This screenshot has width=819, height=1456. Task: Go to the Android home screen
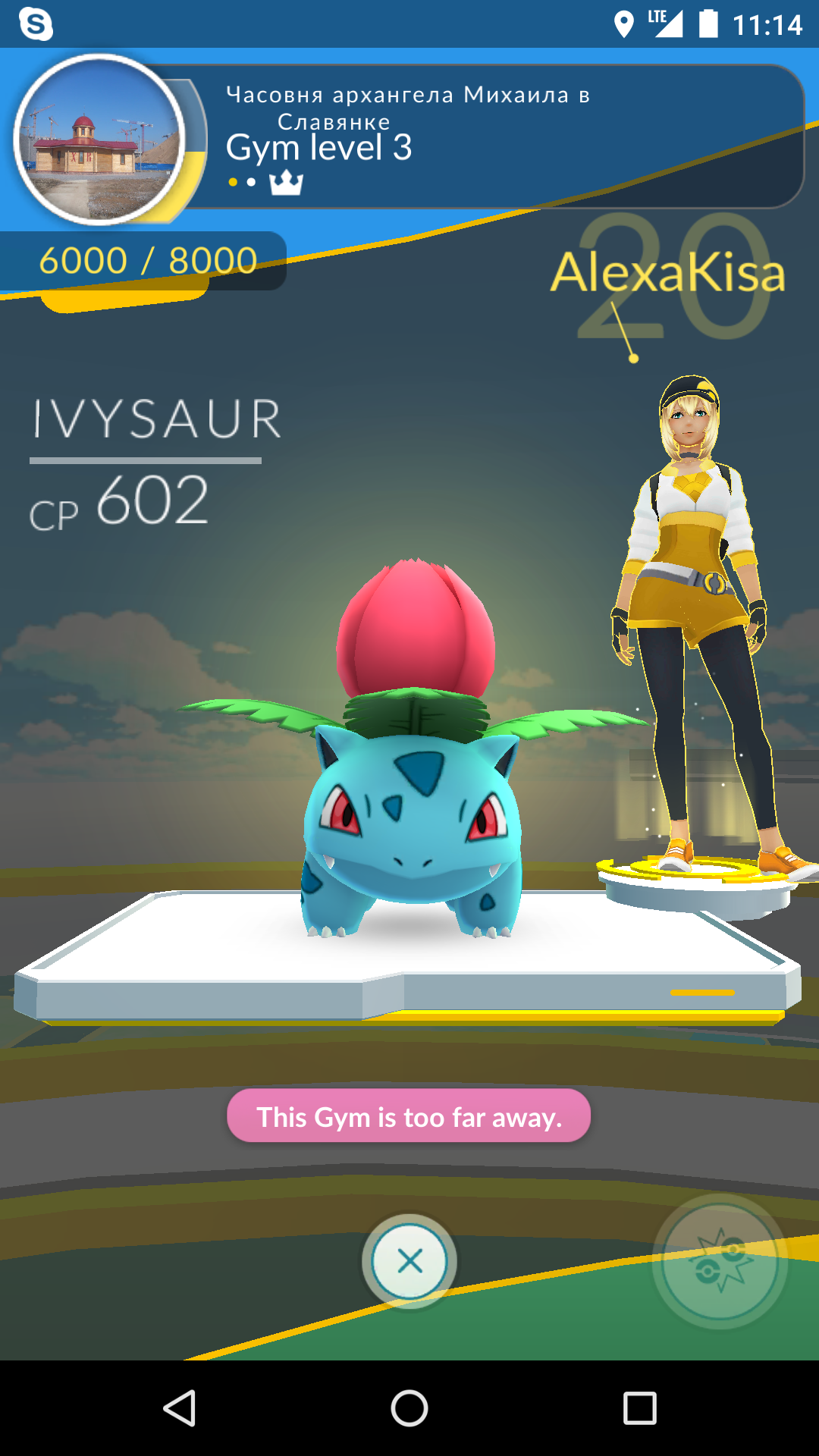409,1409
